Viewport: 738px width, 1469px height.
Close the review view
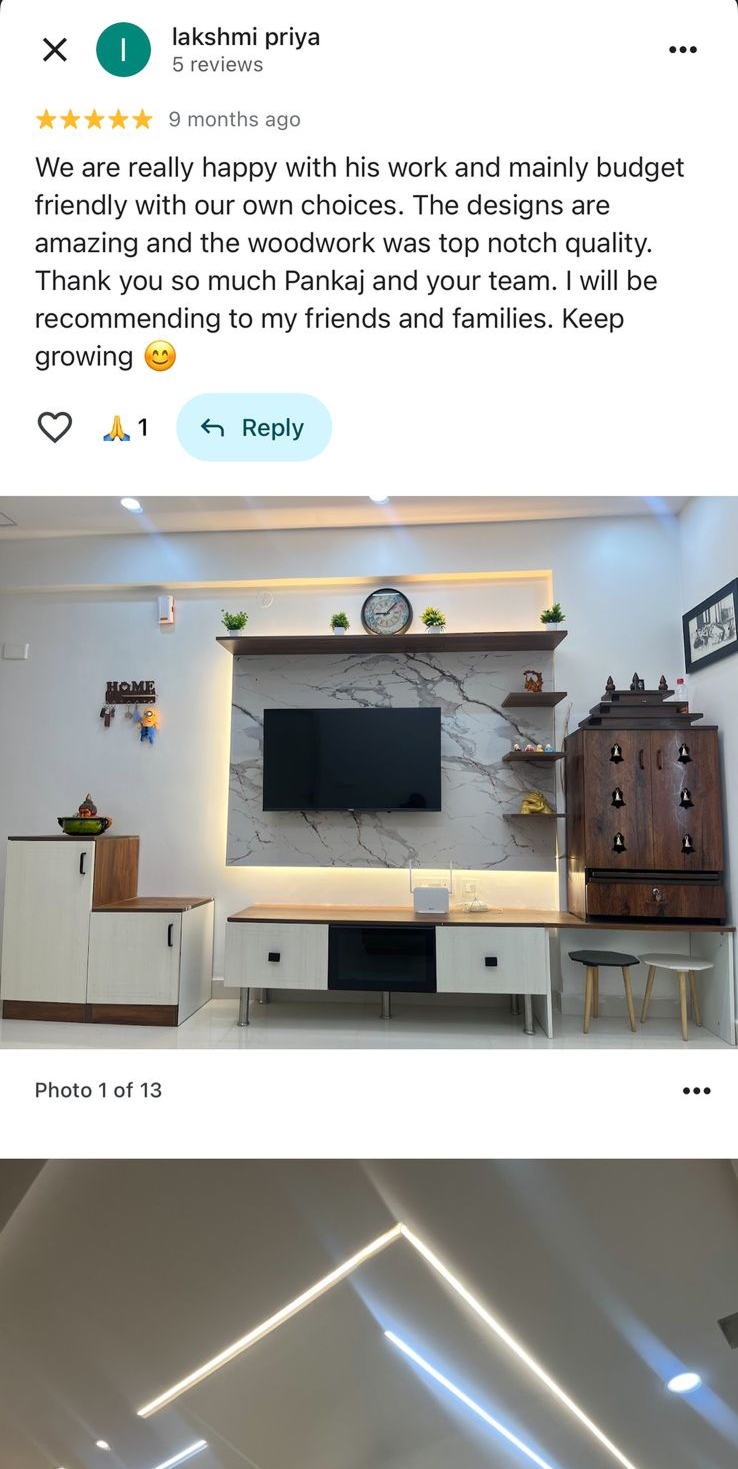coord(54,49)
